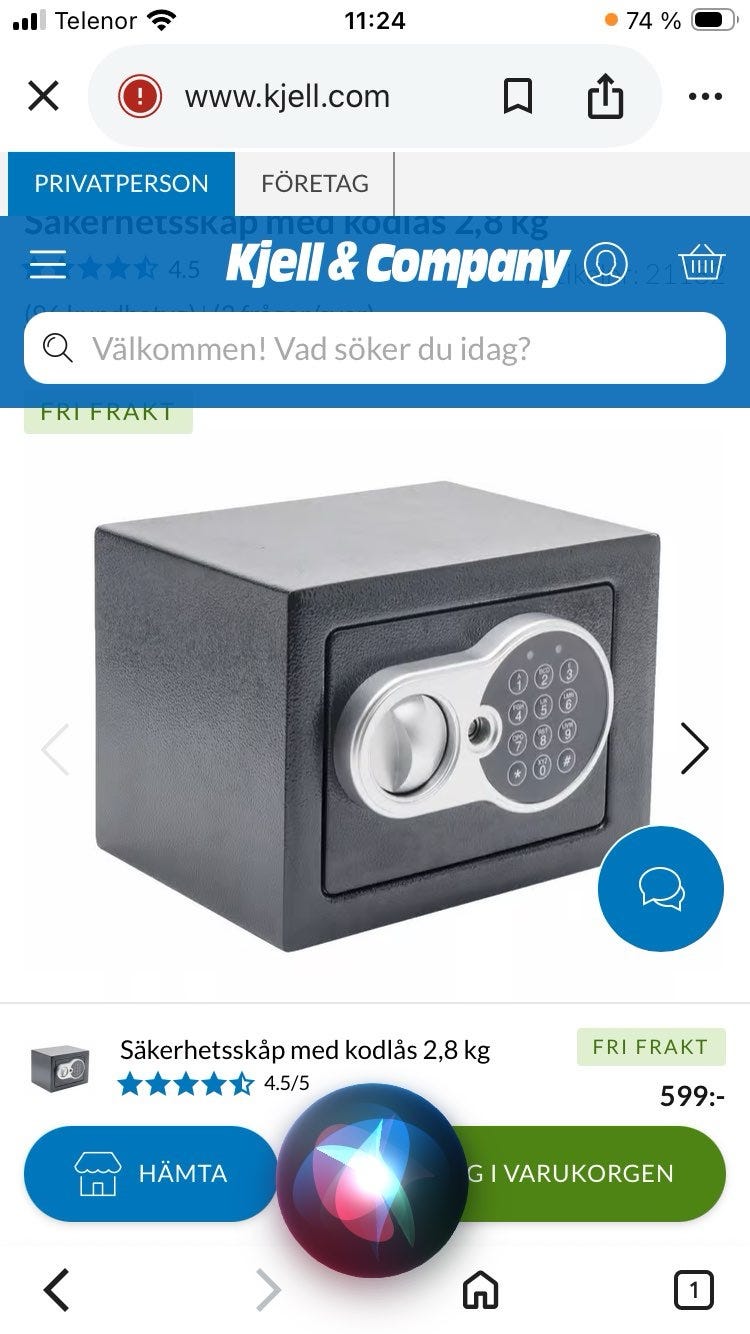Open the Kjell & Company account icon
The image size is (750, 1334).
pos(606,262)
